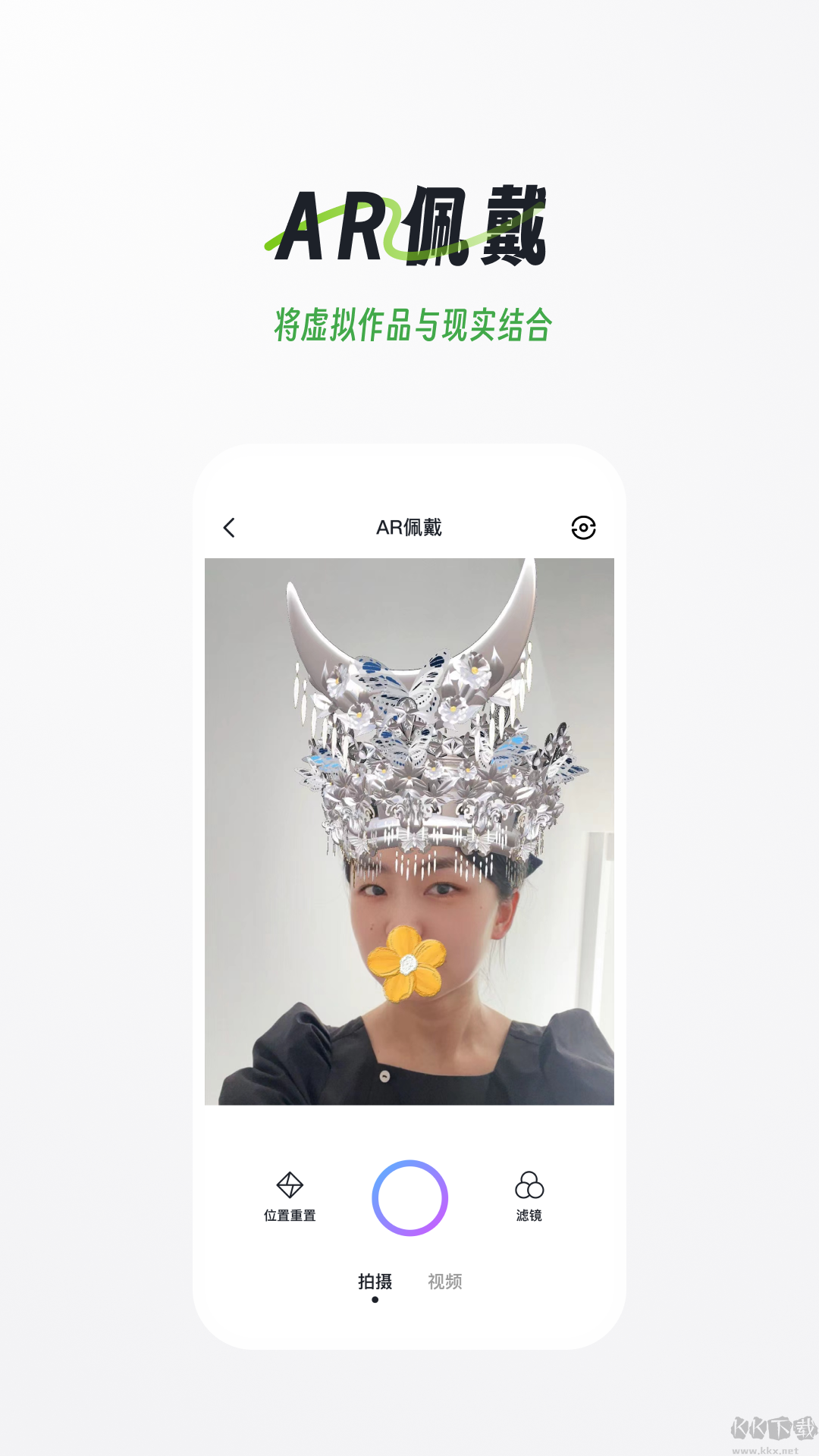Select the 拍摄 photo tab
The height and width of the screenshot is (1456, 819).
(x=377, y=1282)
